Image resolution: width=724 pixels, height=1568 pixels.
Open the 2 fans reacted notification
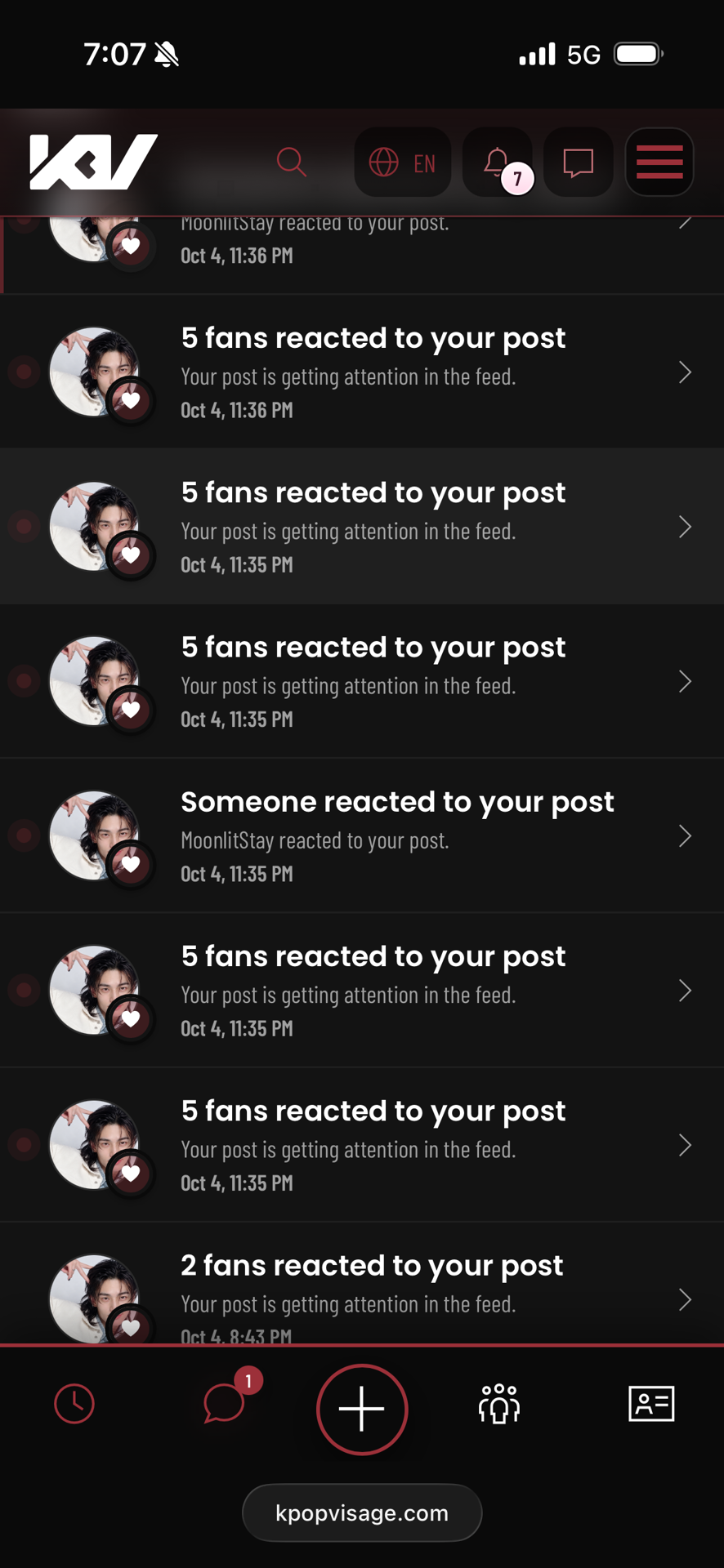[362, 1283]
